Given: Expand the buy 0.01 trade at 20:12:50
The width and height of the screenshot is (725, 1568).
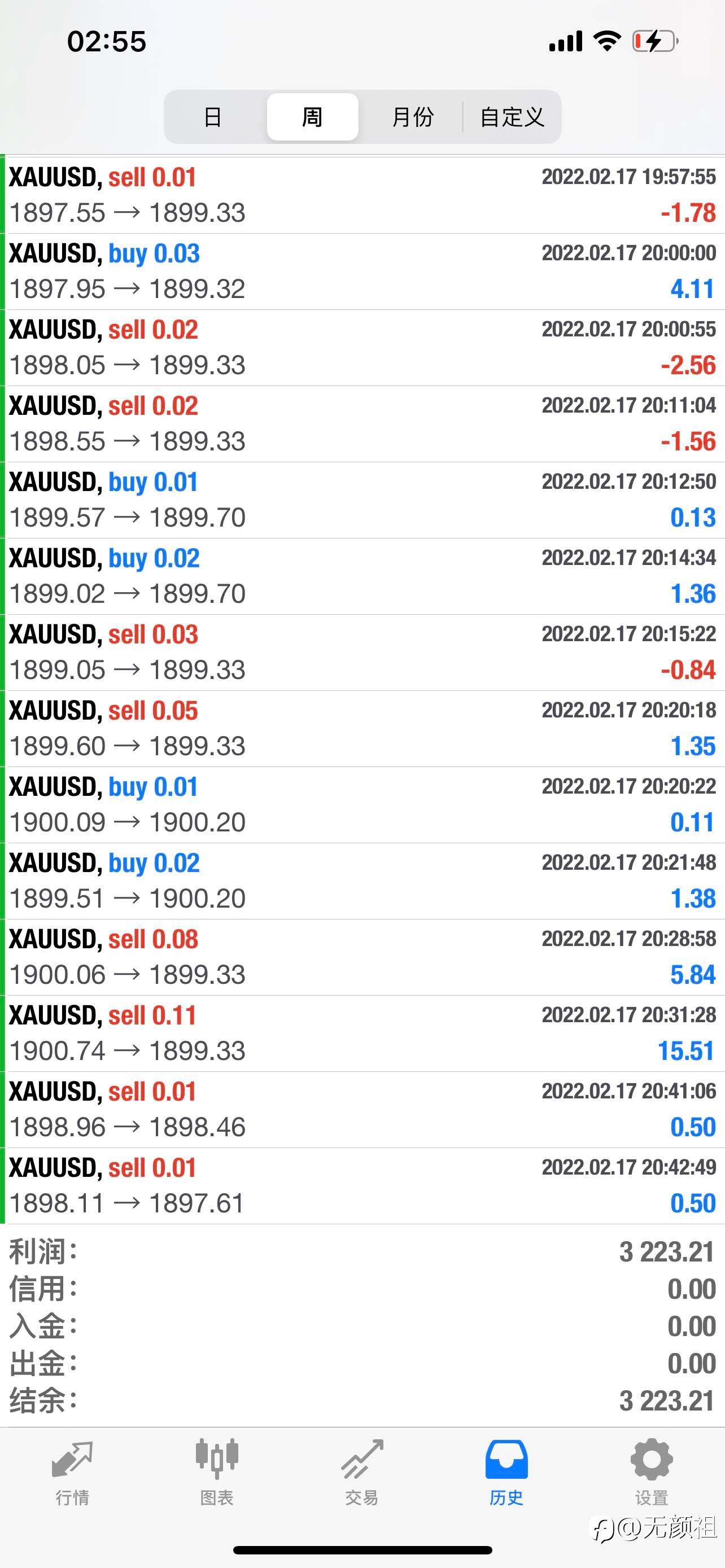Looking at the screenshot, I should [364, 500].
